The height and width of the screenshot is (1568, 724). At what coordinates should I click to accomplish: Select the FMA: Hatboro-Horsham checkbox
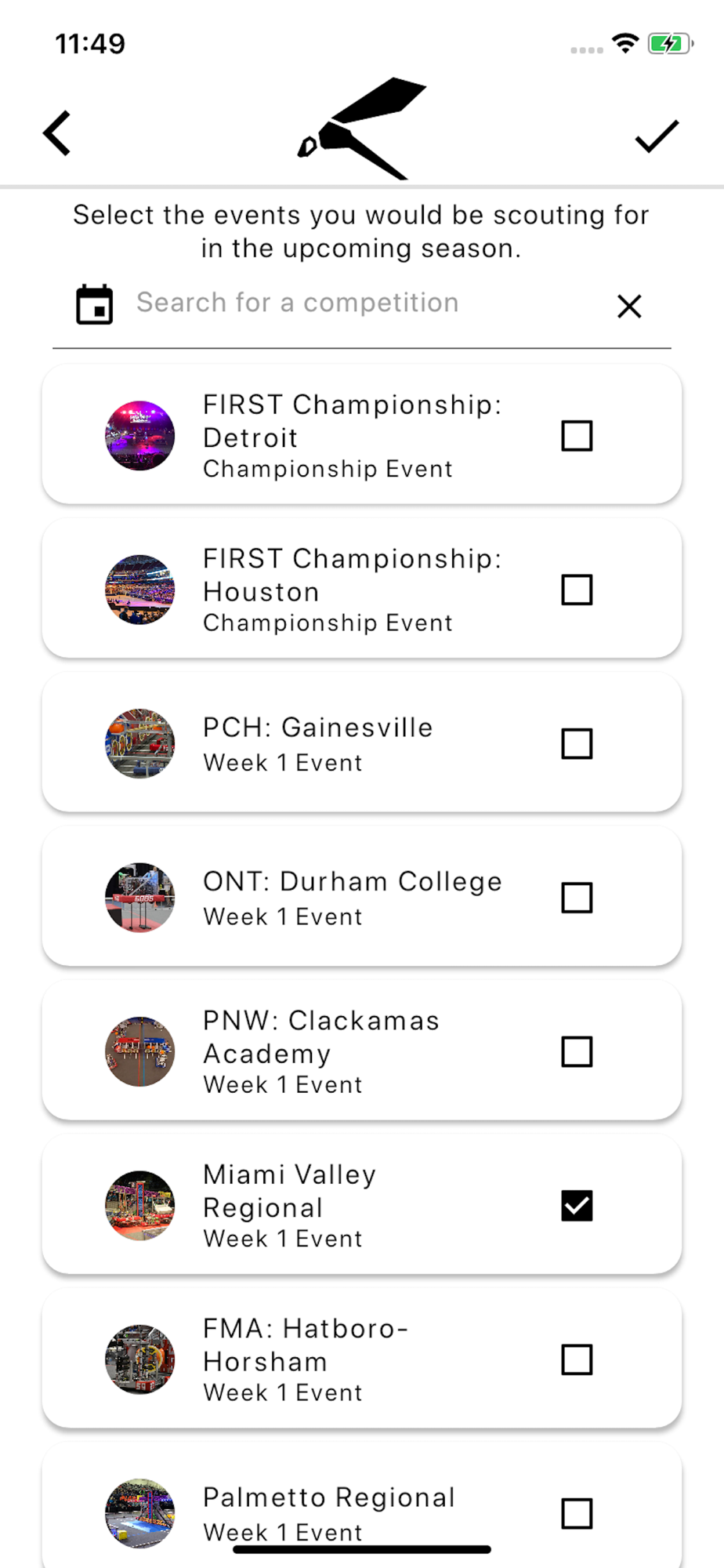(x=577, y=1359)
